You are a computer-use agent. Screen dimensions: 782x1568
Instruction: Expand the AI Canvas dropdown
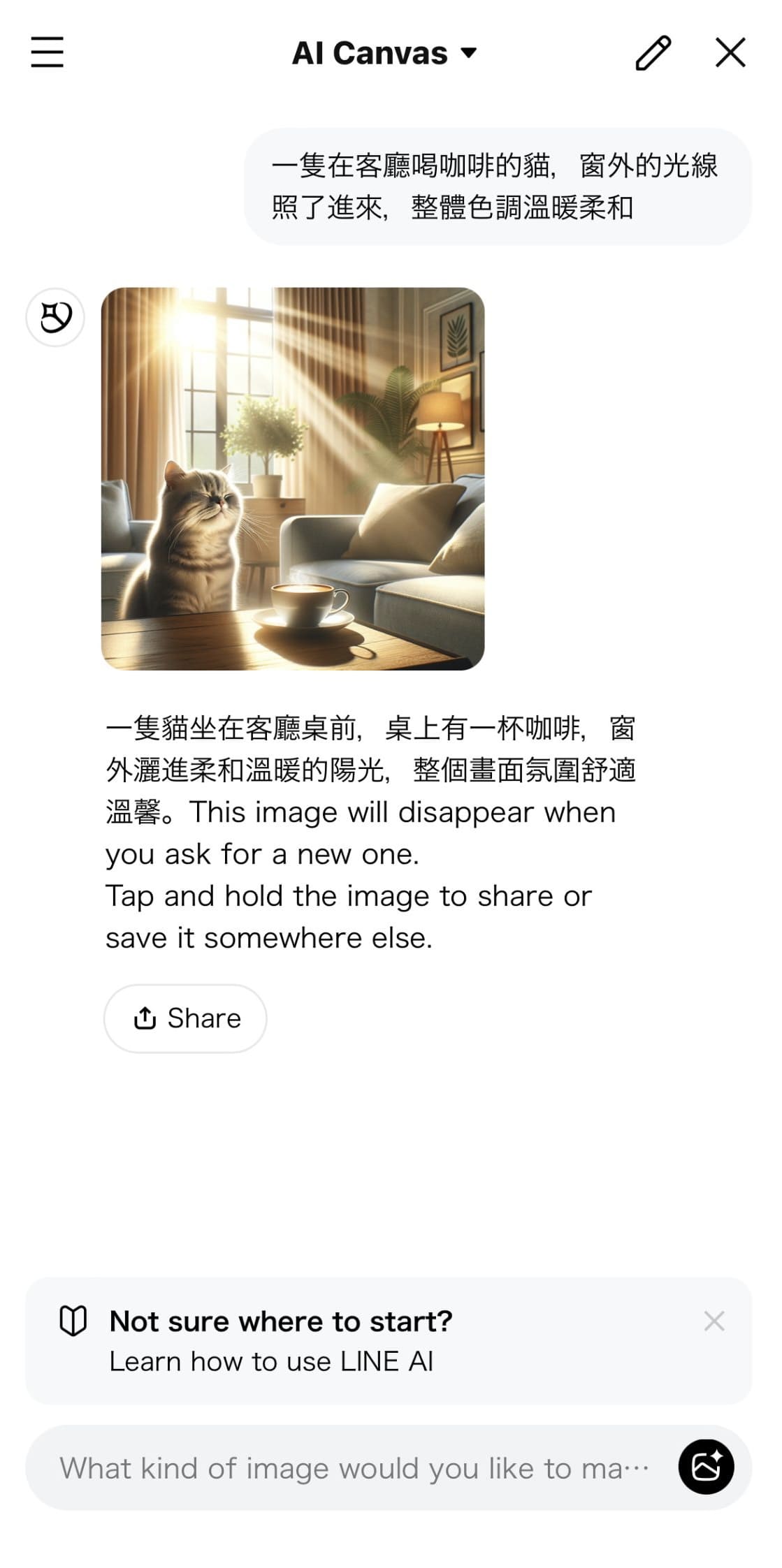(x=384, y=53)
